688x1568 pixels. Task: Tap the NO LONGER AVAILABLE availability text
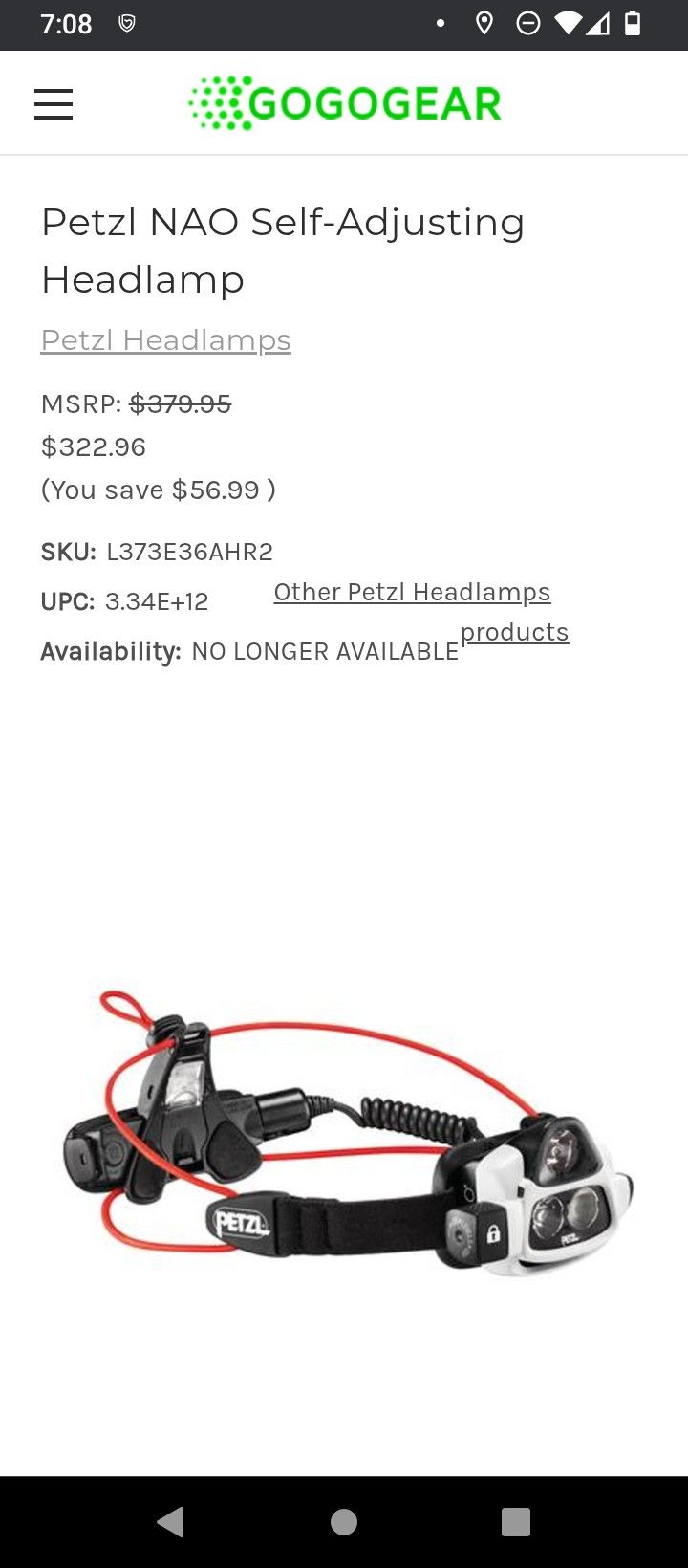pos(326,651)
